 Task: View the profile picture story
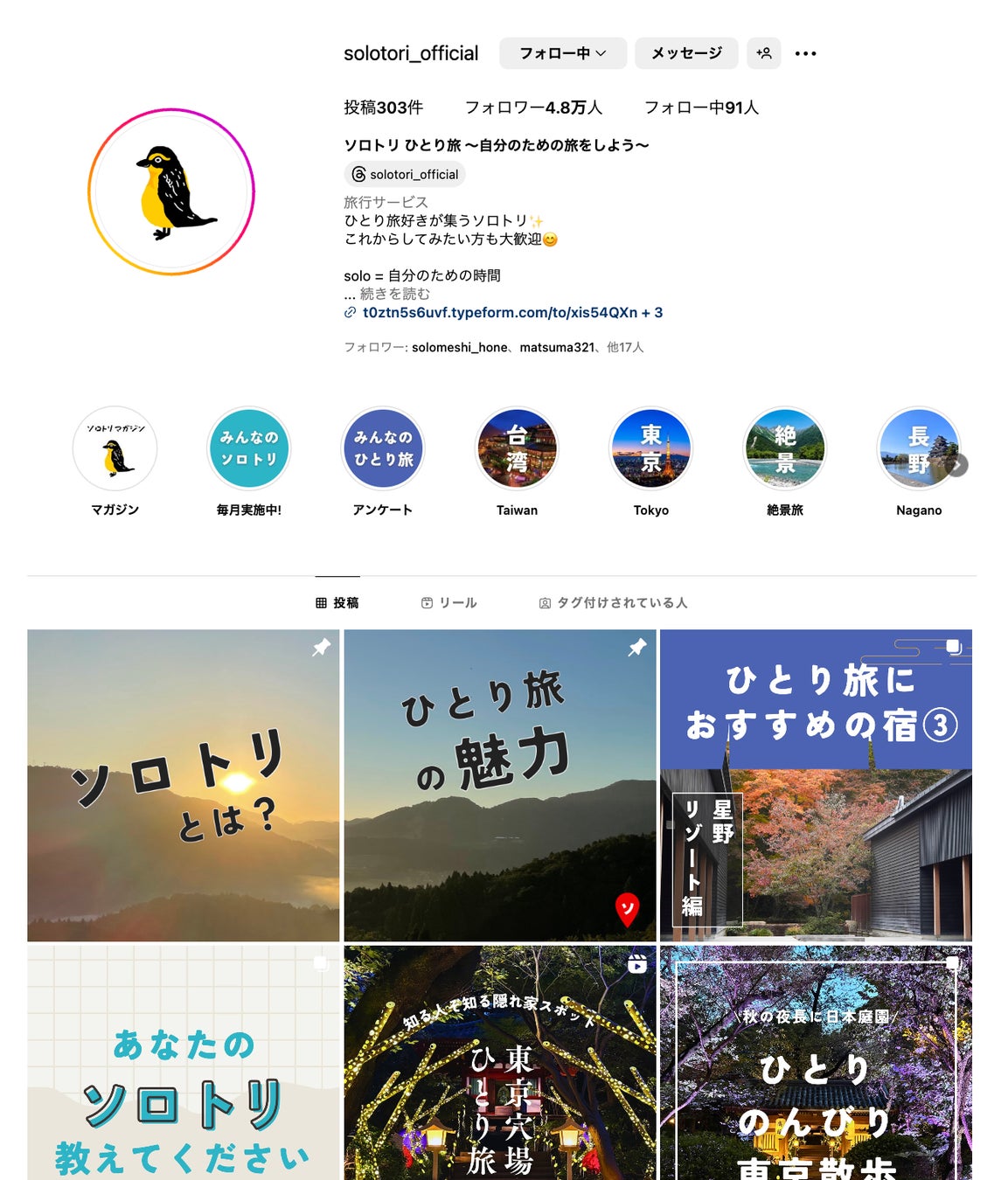[x=171, y=192]
